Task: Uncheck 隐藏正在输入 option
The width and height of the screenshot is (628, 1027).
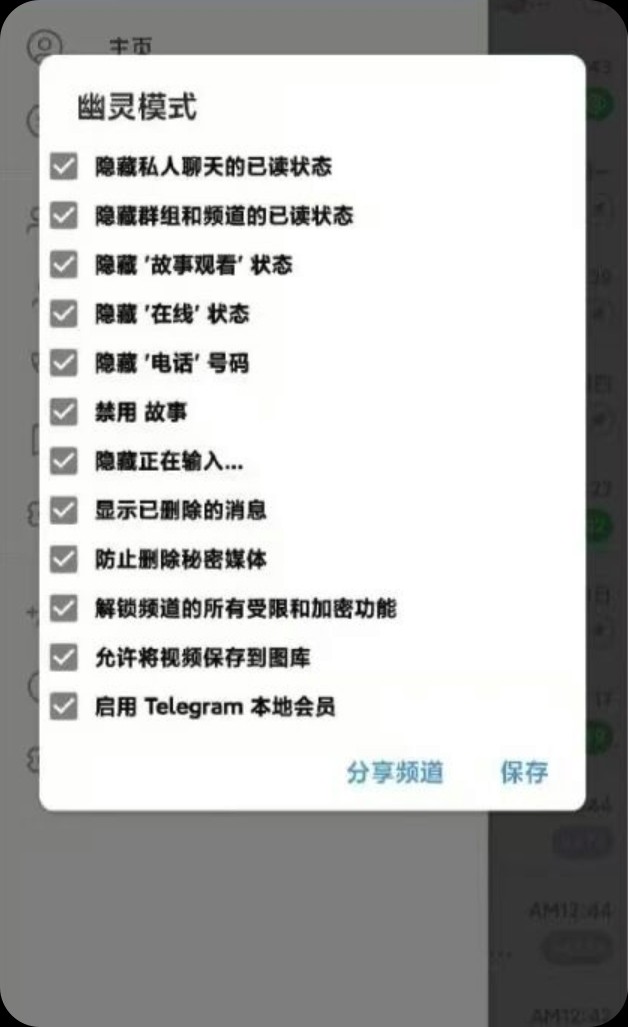Action: 64,460
